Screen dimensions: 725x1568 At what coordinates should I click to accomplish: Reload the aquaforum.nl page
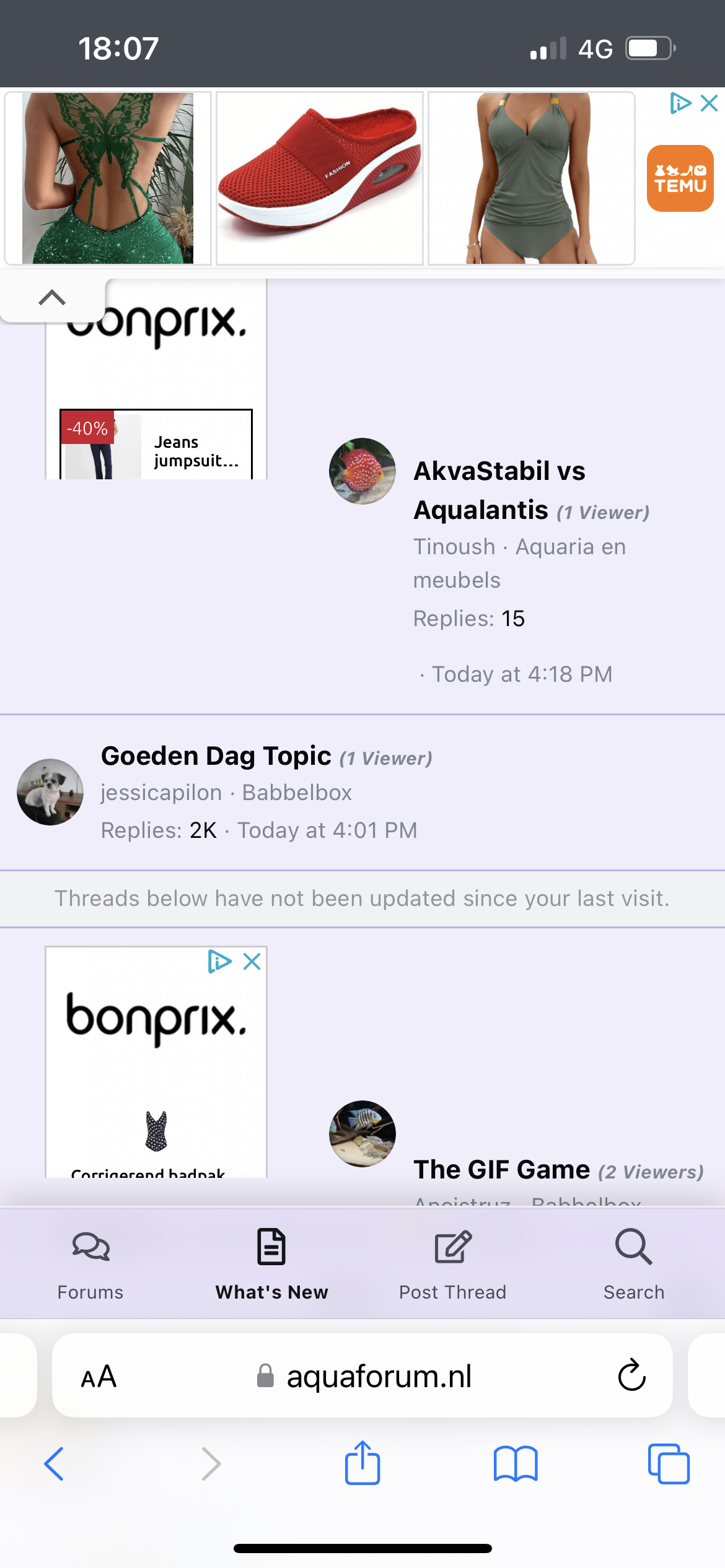(x=631, y=1375)
